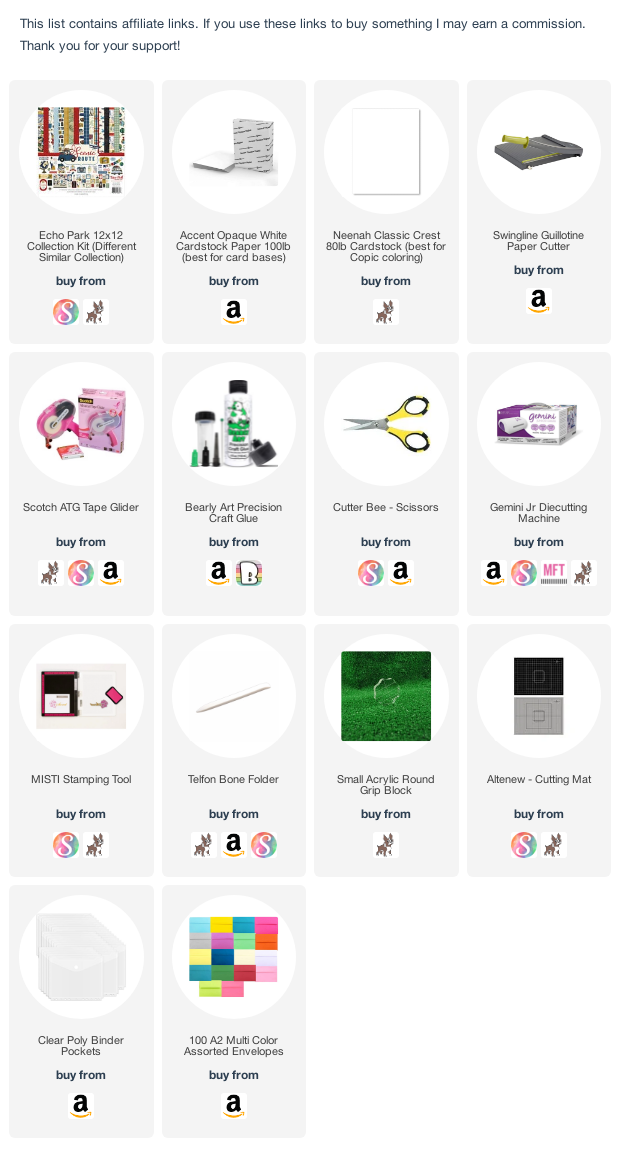The width and height of the screenshot is (620, 1159).
Task: Open Amazon link for Gemini Jr Diecutting Machine
Action: tap(493, 573)
